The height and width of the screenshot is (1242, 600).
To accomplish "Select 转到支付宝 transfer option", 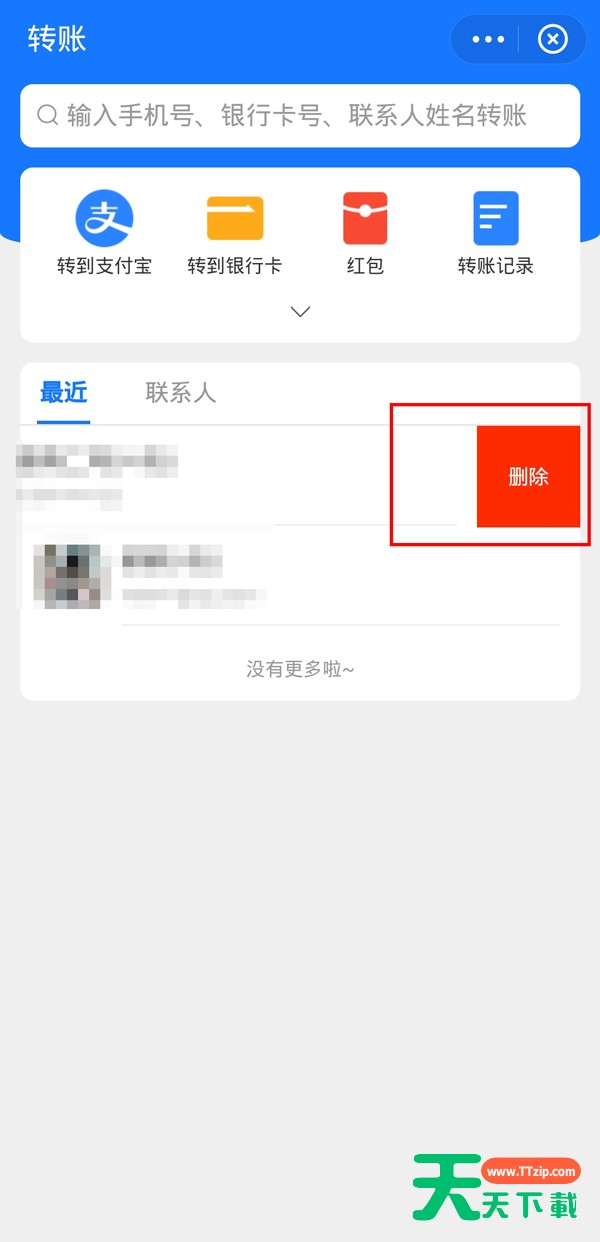I will point(104,233).
